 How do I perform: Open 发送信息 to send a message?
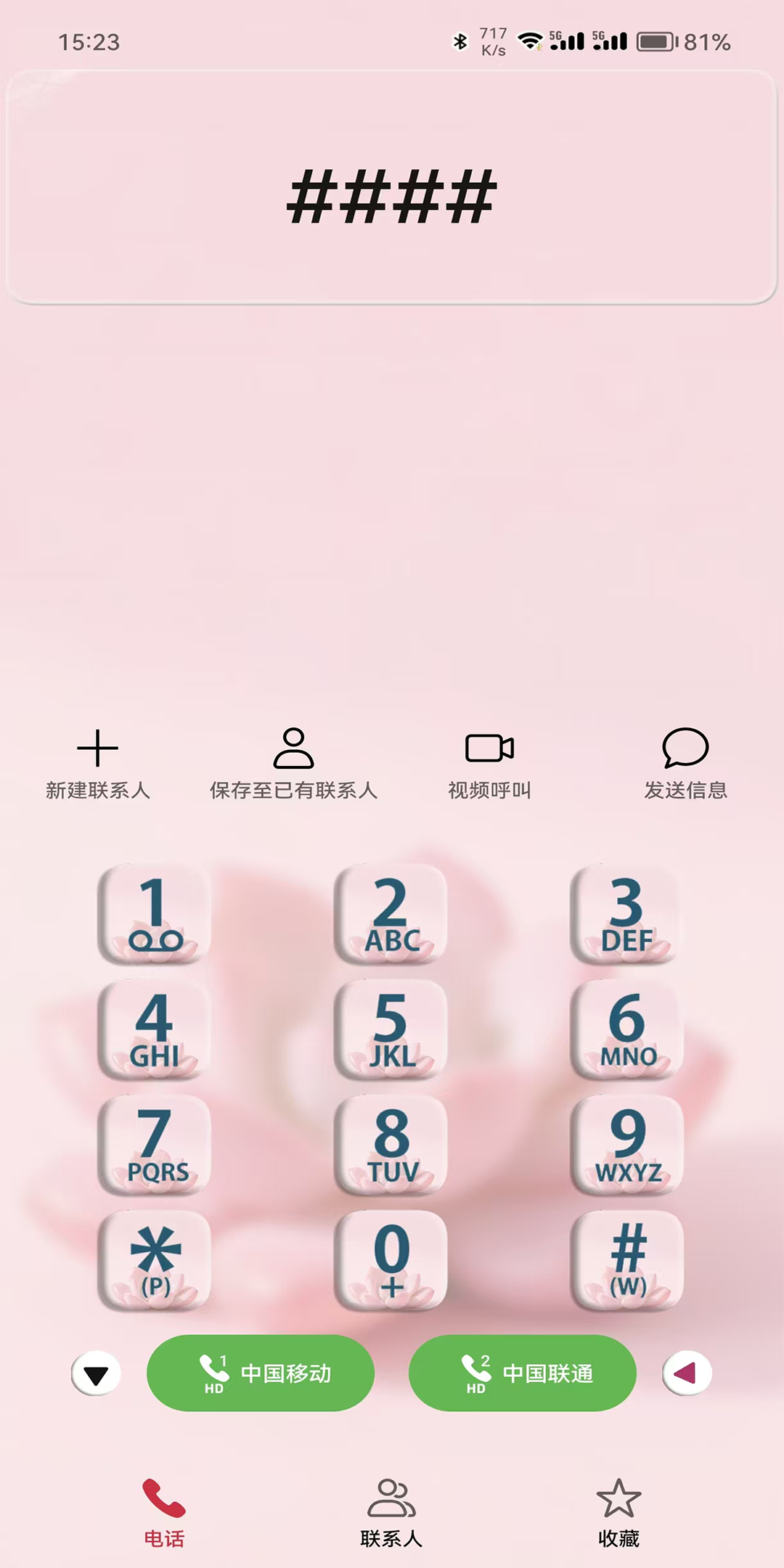coord(685,764)
